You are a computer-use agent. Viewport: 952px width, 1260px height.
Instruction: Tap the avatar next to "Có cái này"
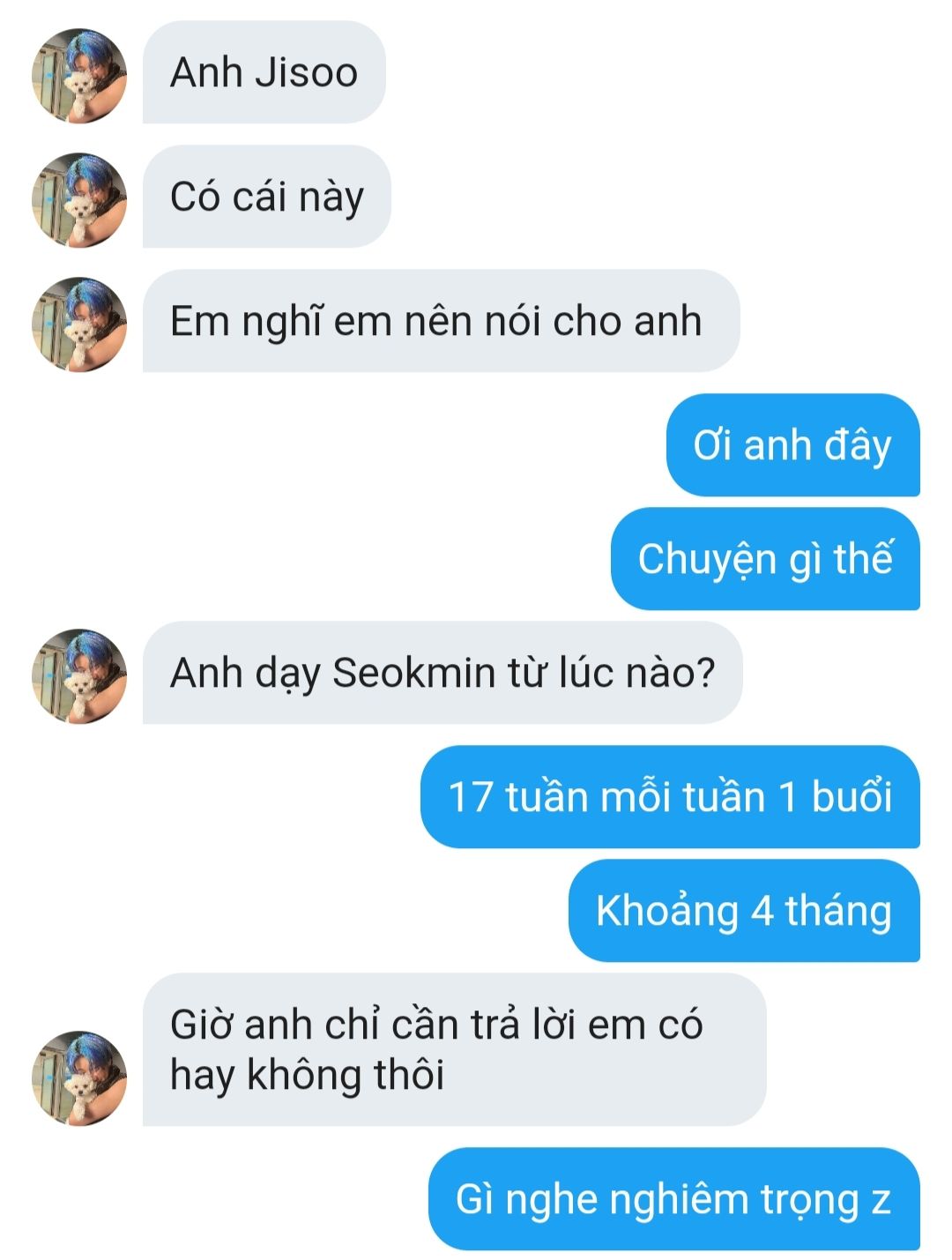coord(79,200)
